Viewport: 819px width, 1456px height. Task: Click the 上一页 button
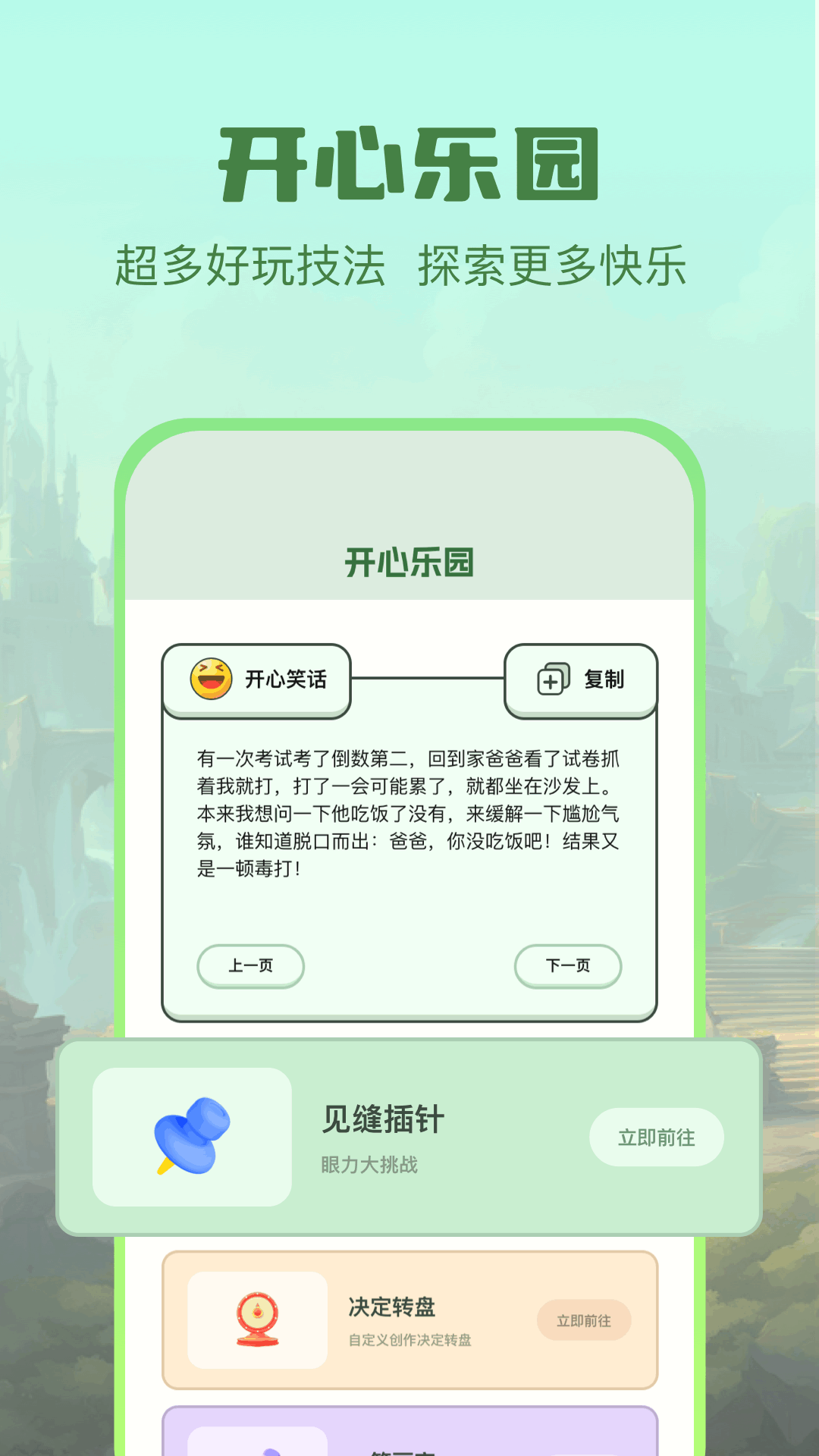(250, 966)
